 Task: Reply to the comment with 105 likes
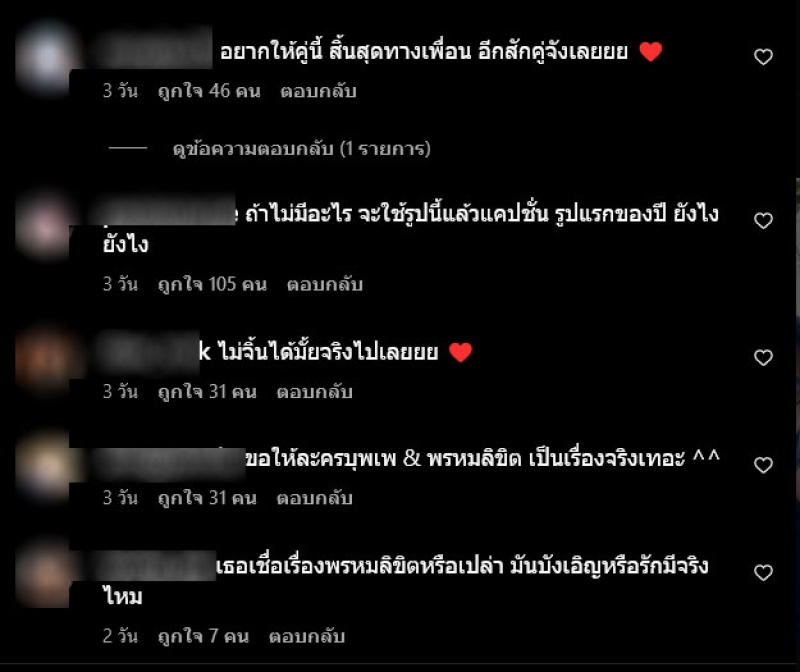pyautogui.click(x=324, y=285)
